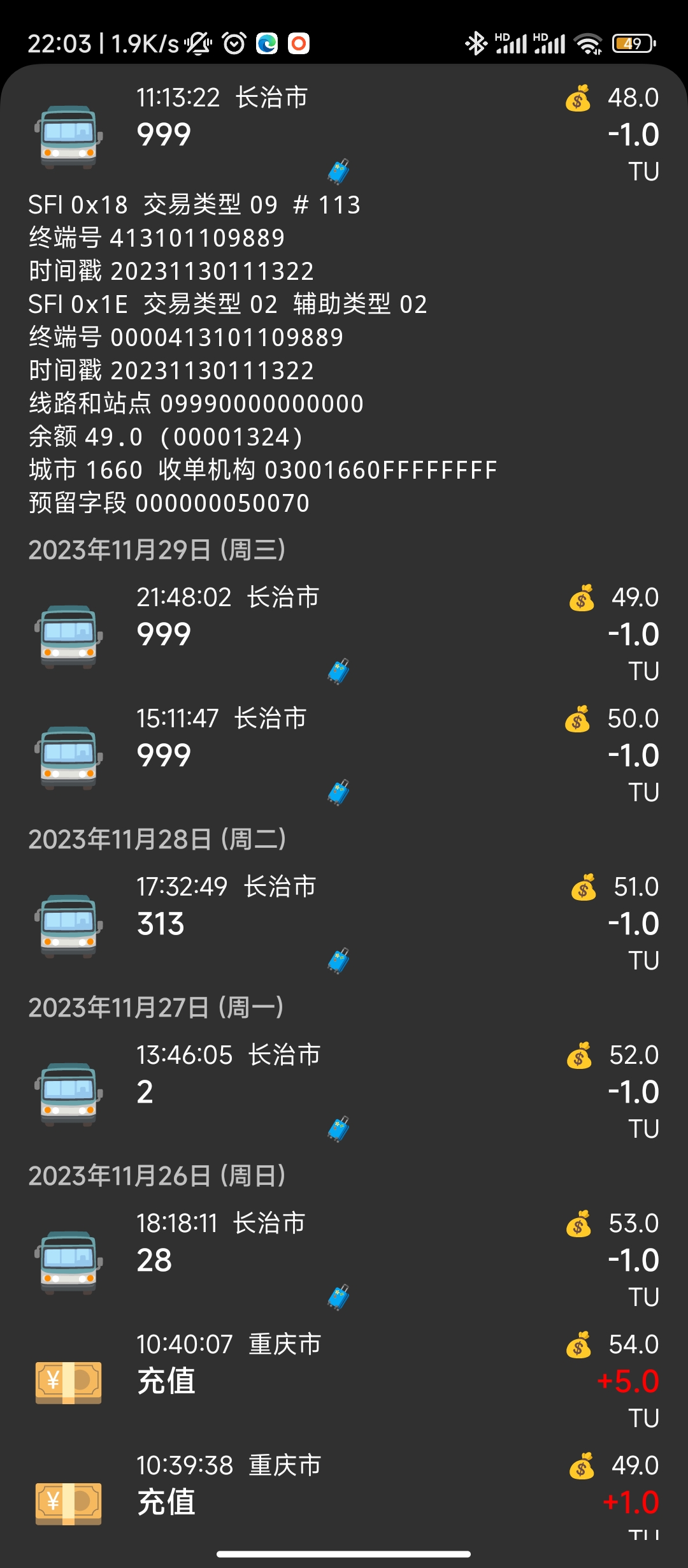Screen dimensions: 688x1568
Task: Show details of the route 313 ride
Action: click(x=344, y=923)
